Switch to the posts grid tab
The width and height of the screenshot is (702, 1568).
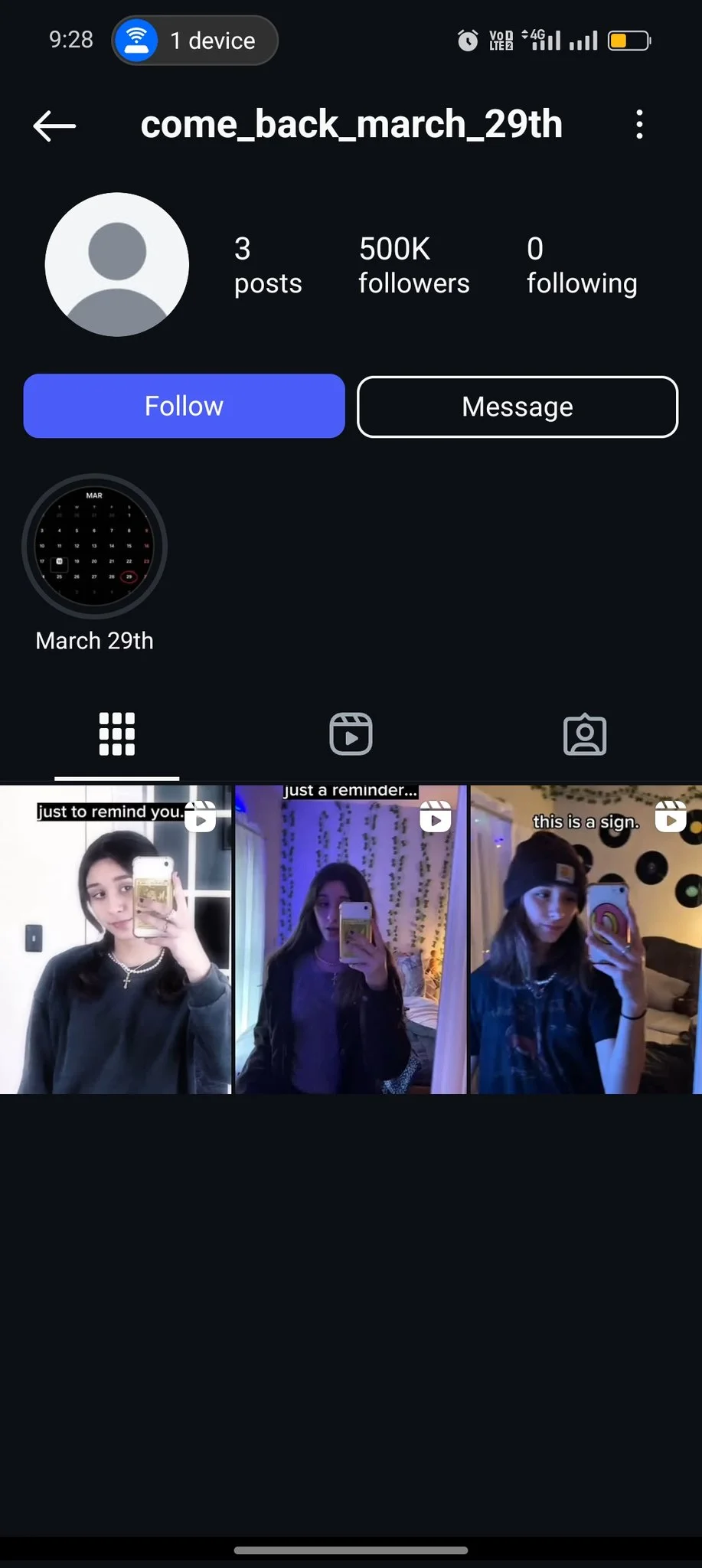point(117,734)
